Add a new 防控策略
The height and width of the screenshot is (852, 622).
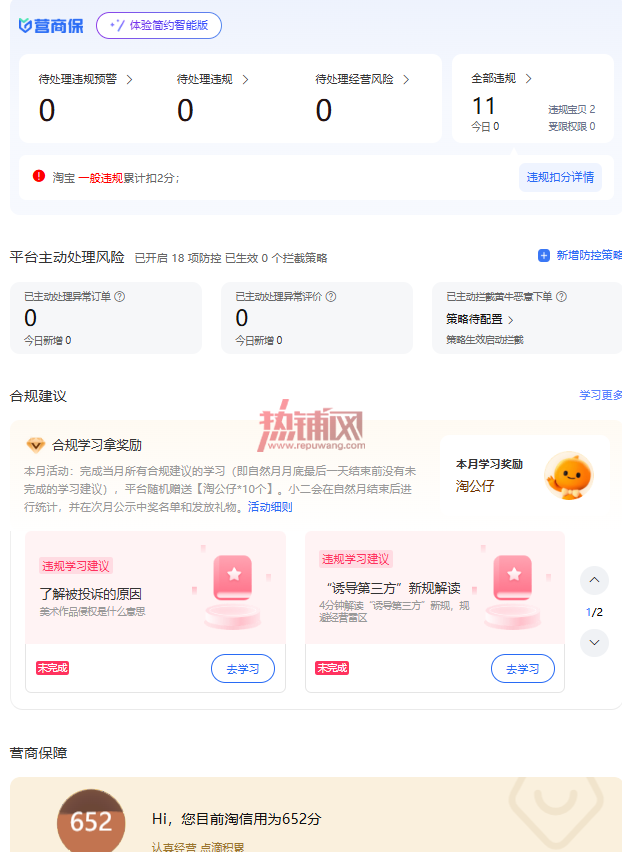click(x=580, y=255)
